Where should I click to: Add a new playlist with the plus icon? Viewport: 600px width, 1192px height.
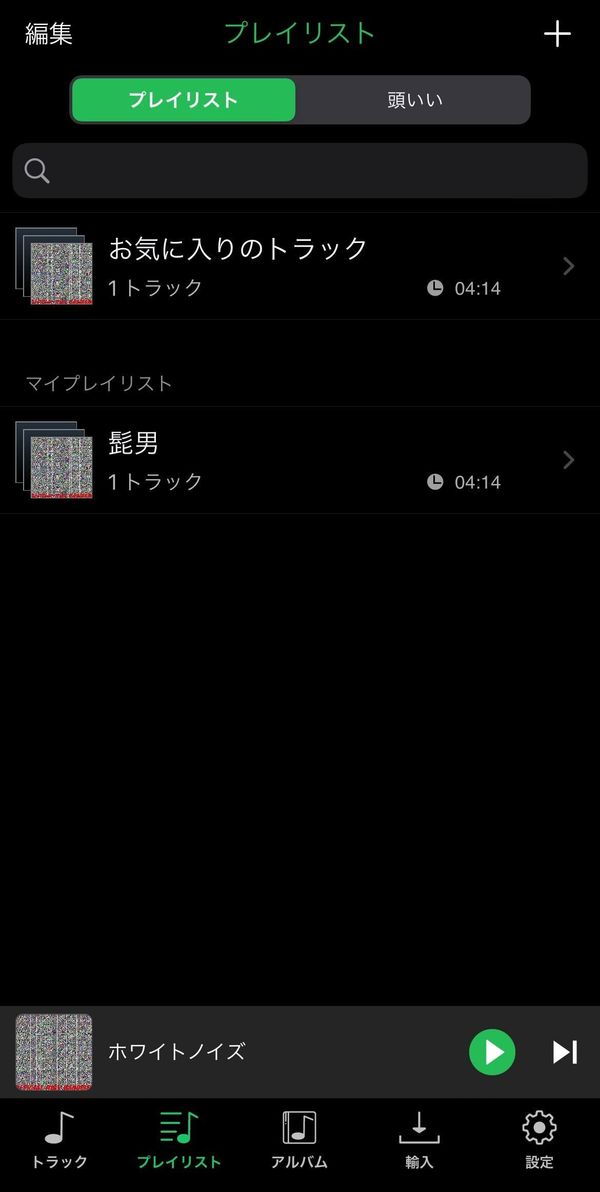coord(557,33)
